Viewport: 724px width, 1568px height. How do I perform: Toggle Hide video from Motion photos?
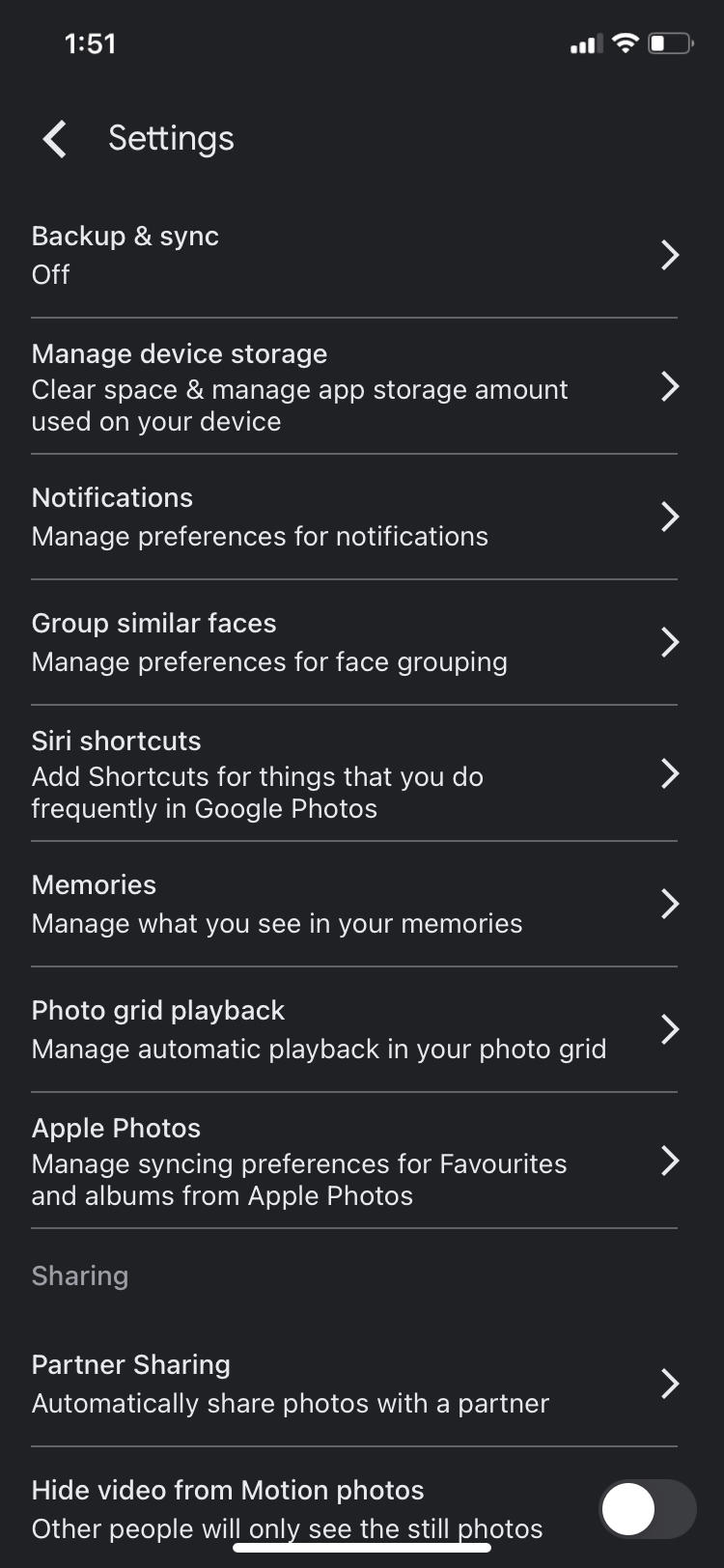[x=646, y=1508]
